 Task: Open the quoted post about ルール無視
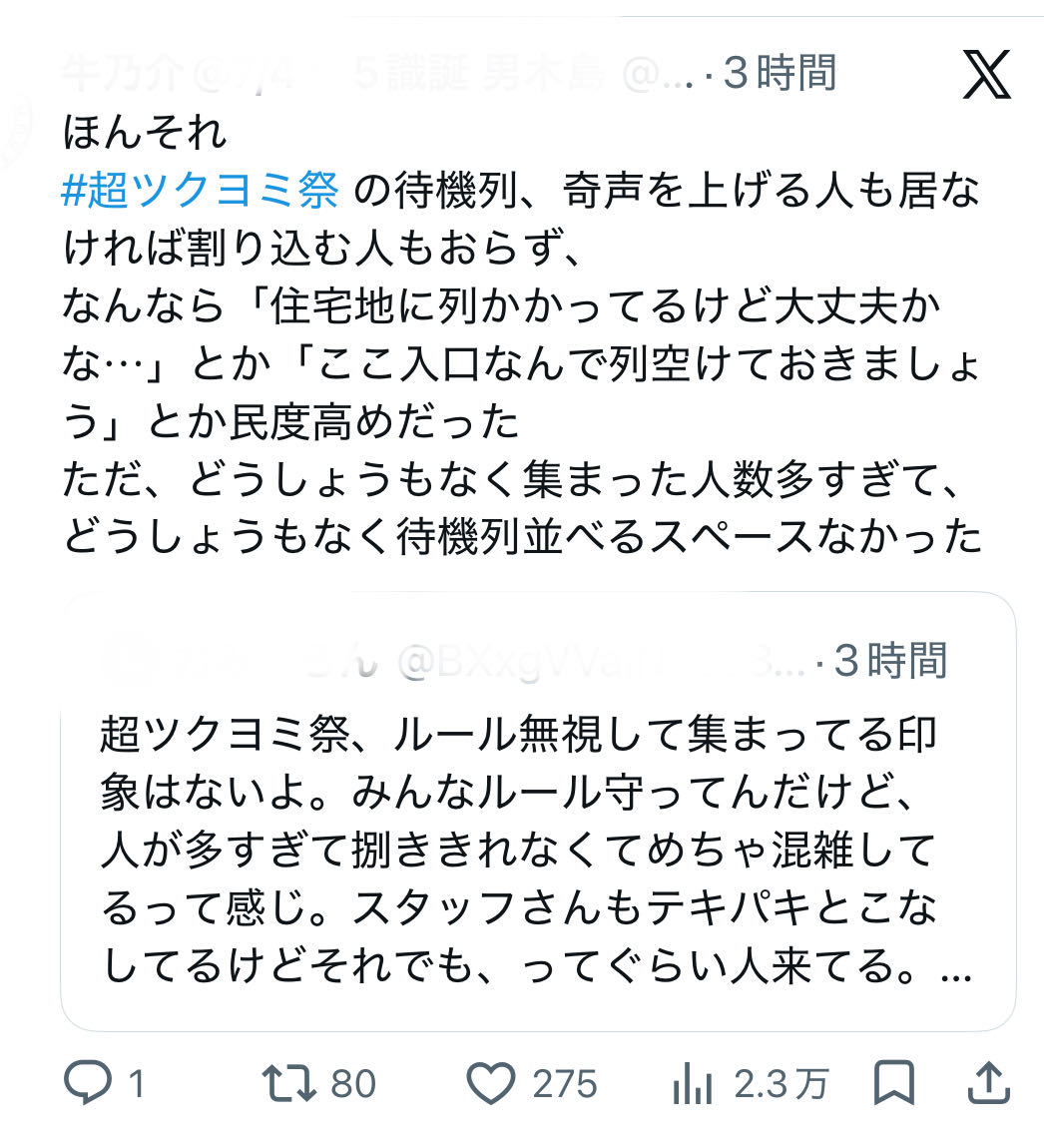(538, 812)
